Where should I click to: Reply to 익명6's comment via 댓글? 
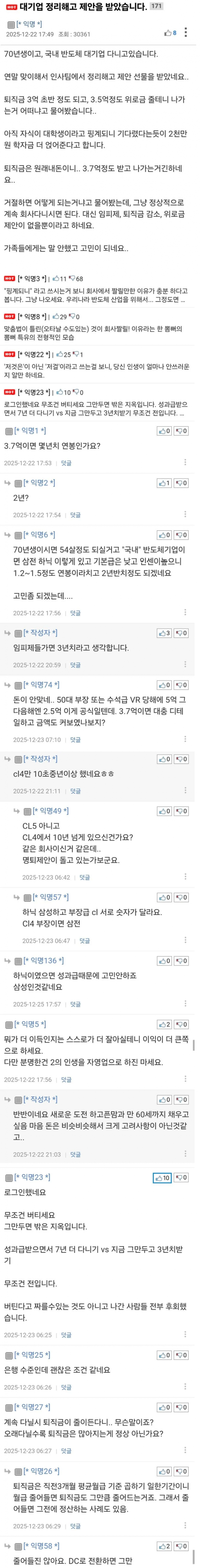(x=75, y=613)
